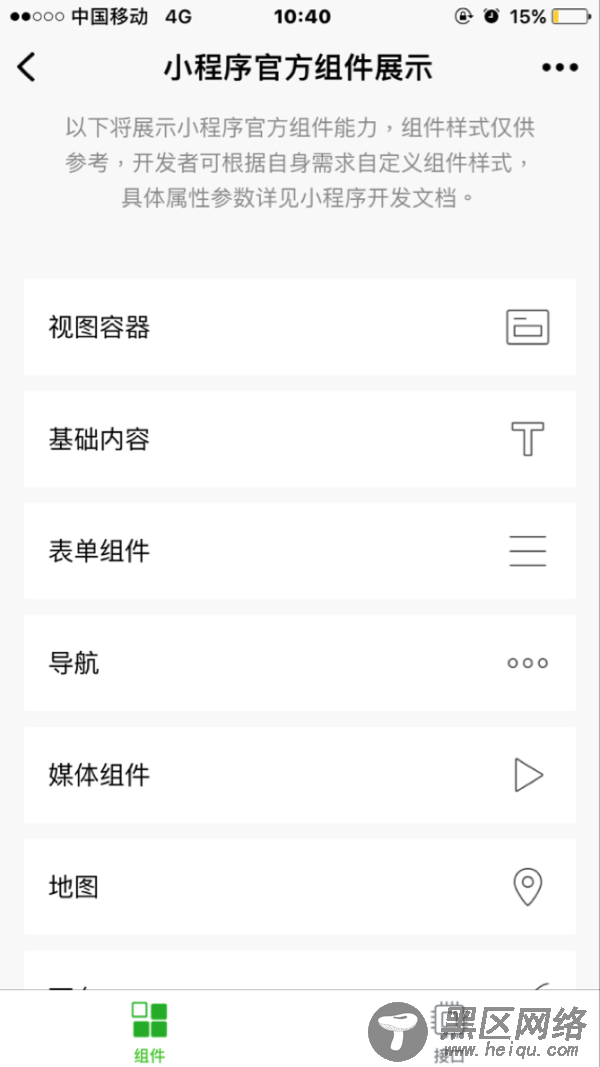
Task: Expand the 基础内容 row
Action: point(300,439)
